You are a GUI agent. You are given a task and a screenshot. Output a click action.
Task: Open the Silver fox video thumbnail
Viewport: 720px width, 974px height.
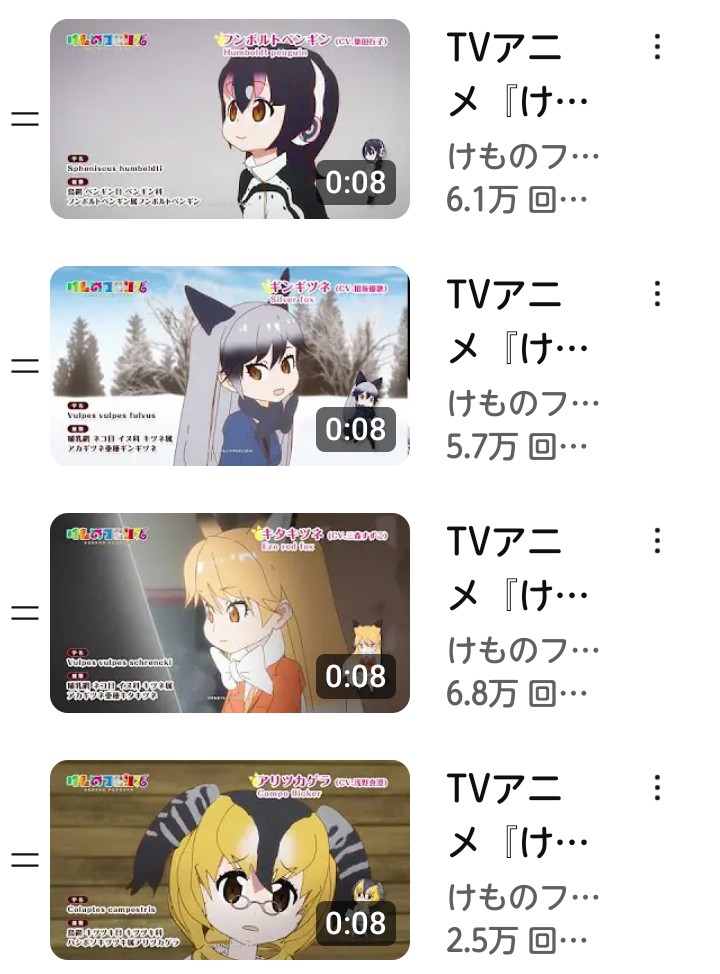click(x=230, y=366)
